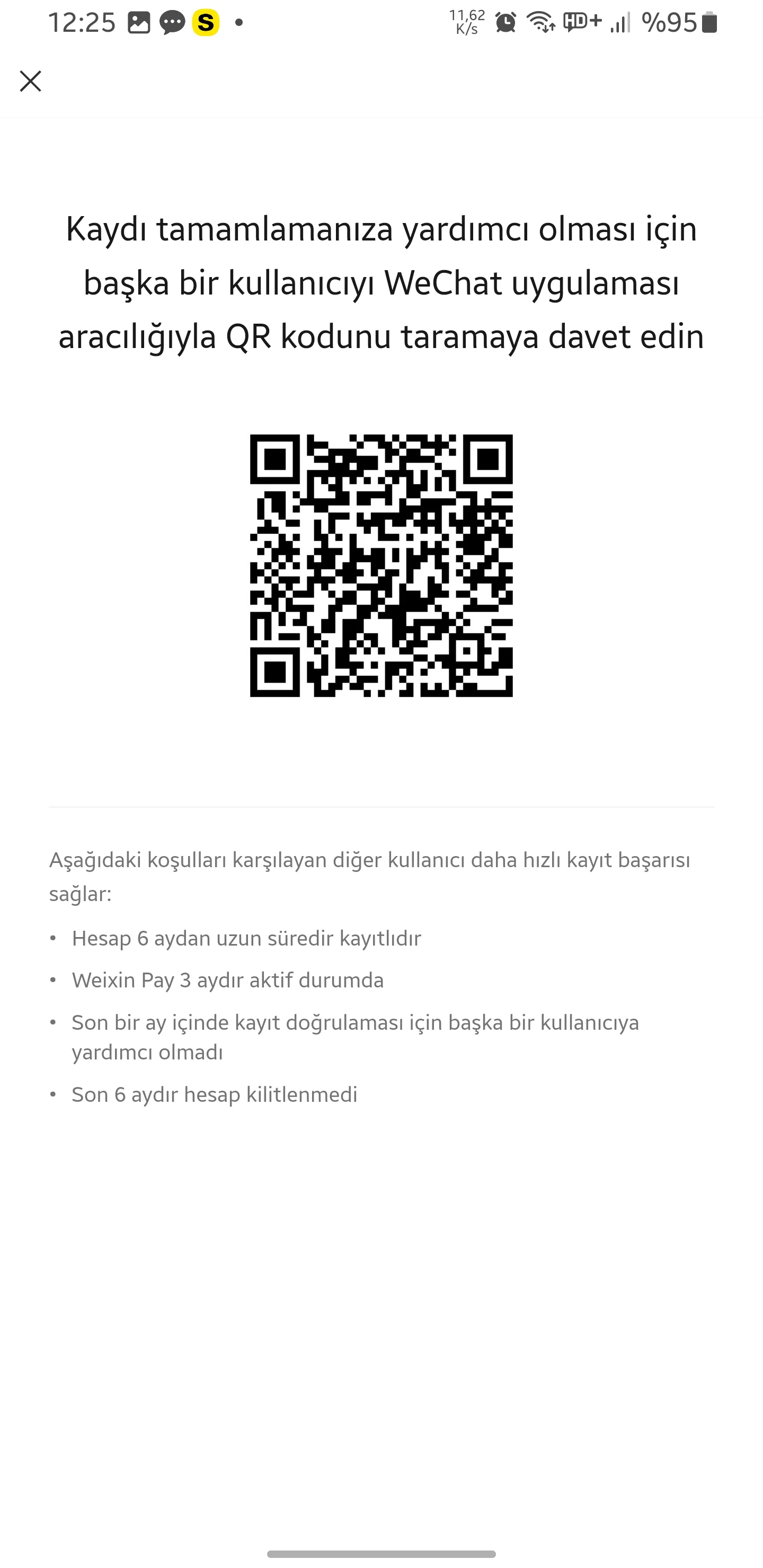
Task: Close the WeChat QR verification screen
Action: (30, 81)
